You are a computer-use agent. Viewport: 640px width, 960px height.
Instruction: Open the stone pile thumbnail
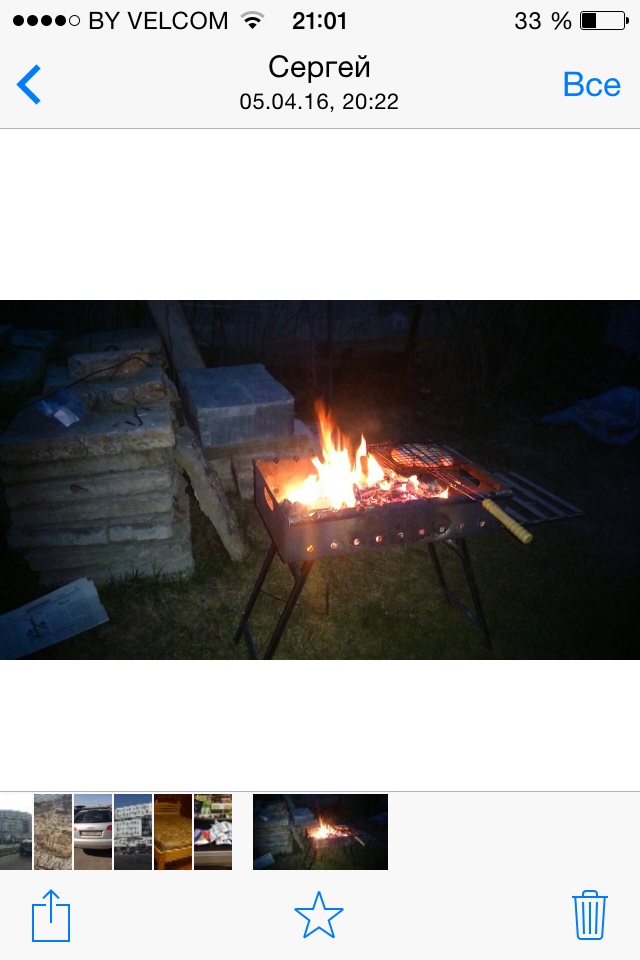[x=53, y=832]
